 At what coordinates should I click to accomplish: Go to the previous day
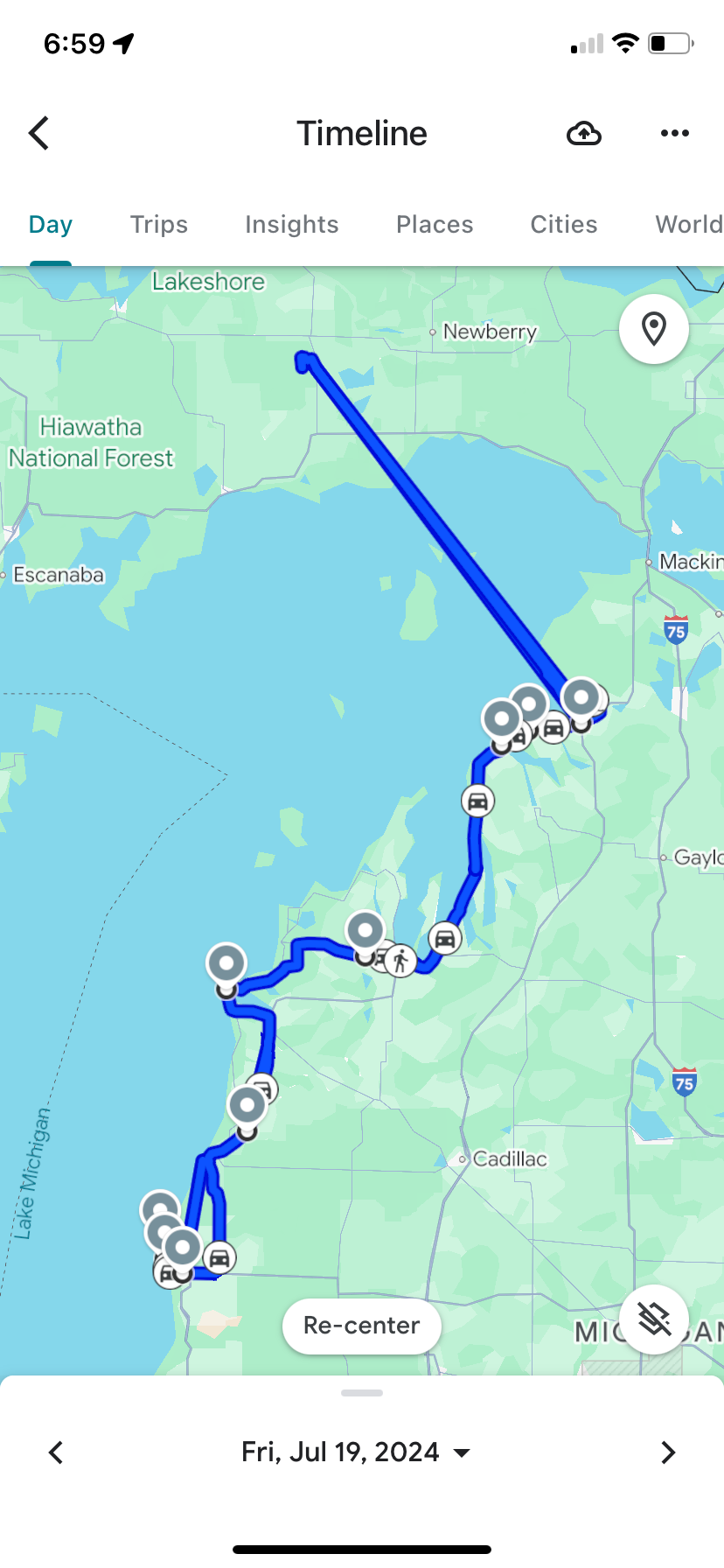click(56, 1452)
